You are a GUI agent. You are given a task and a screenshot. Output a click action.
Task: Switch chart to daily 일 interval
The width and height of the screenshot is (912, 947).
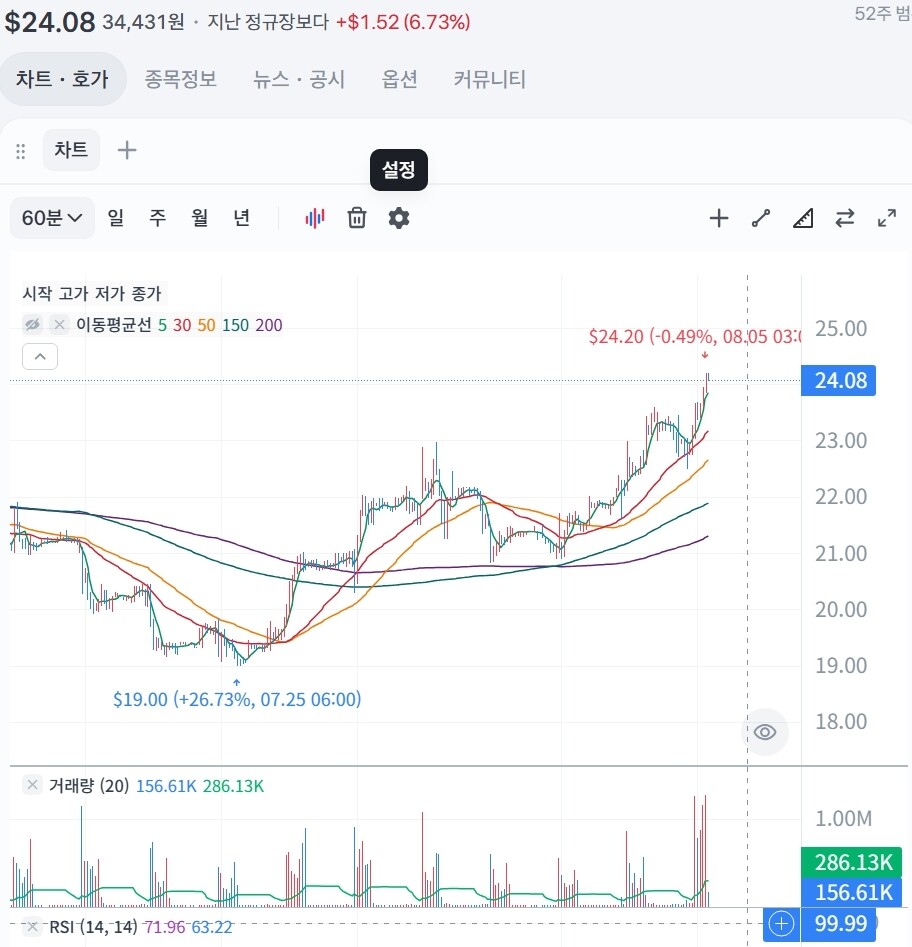115,217
